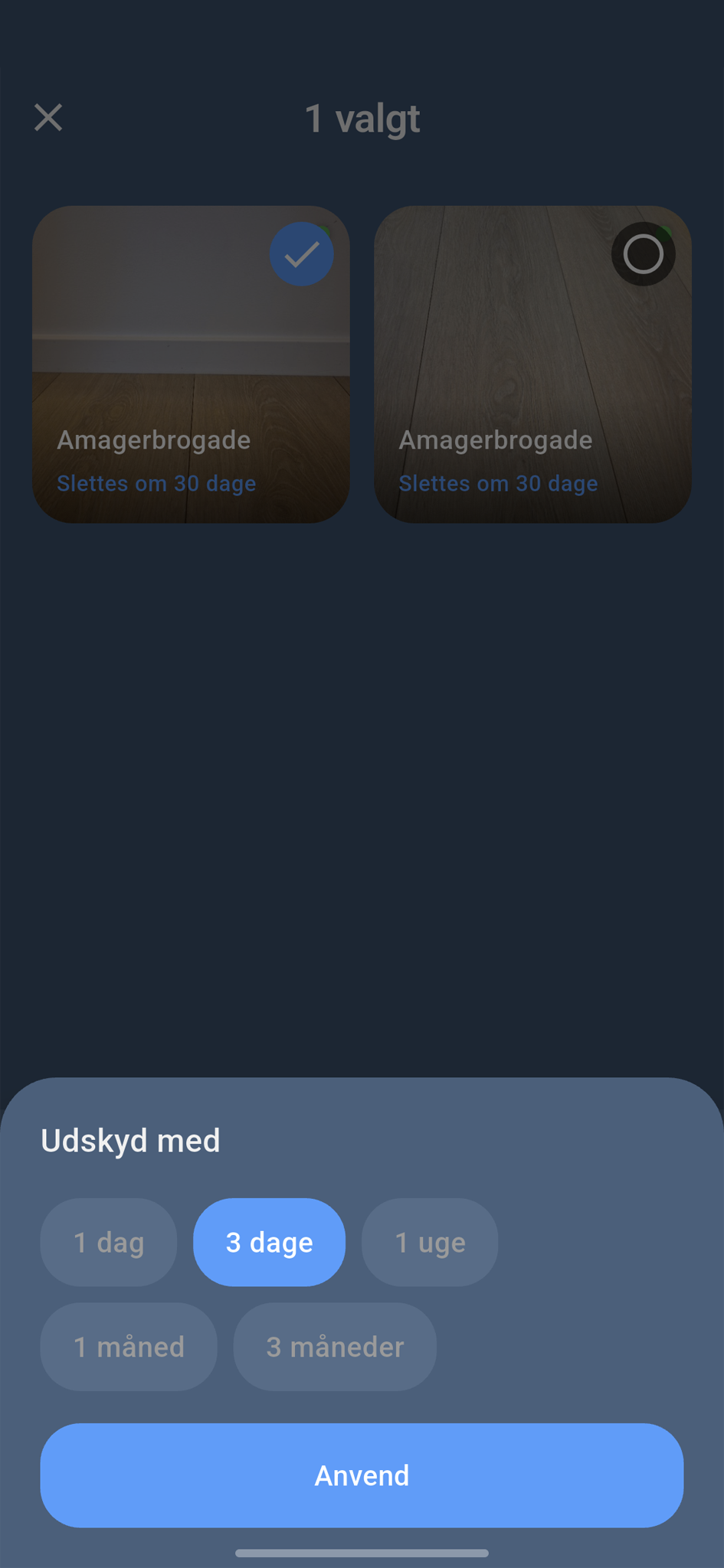Tap the Udskyd med sheet heading
Image resolution: width=724 pixels, height=1568 pixels.
click(x=130, y=1140)
